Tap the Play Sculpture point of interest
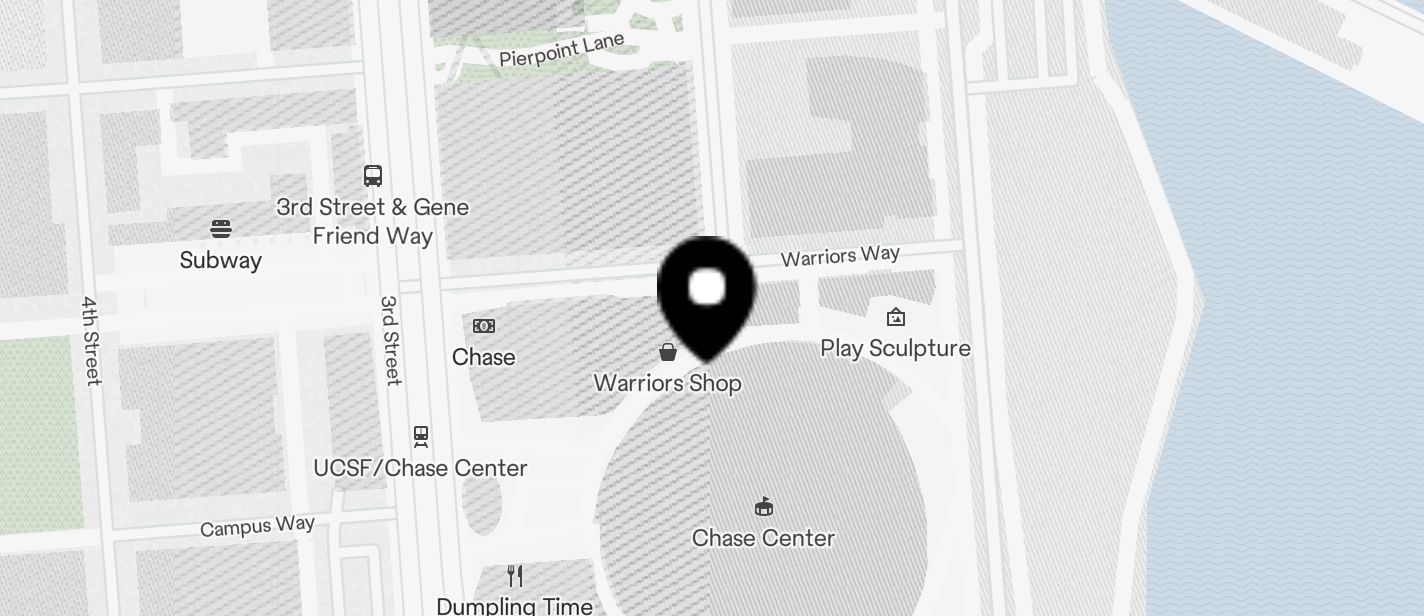 [895, 318]
